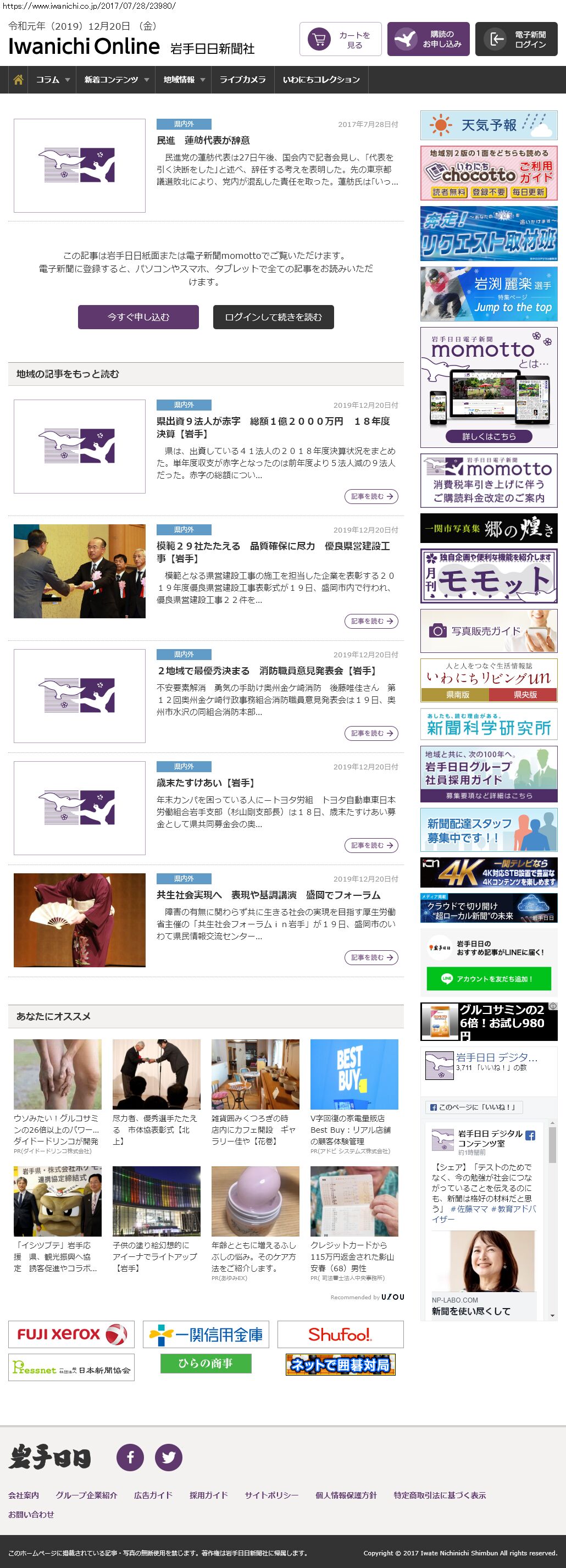The height and width of the screenshot is (1568, 566).
Task: Visit the Facebook page from footer
Action: click(x=130, y=1457)
